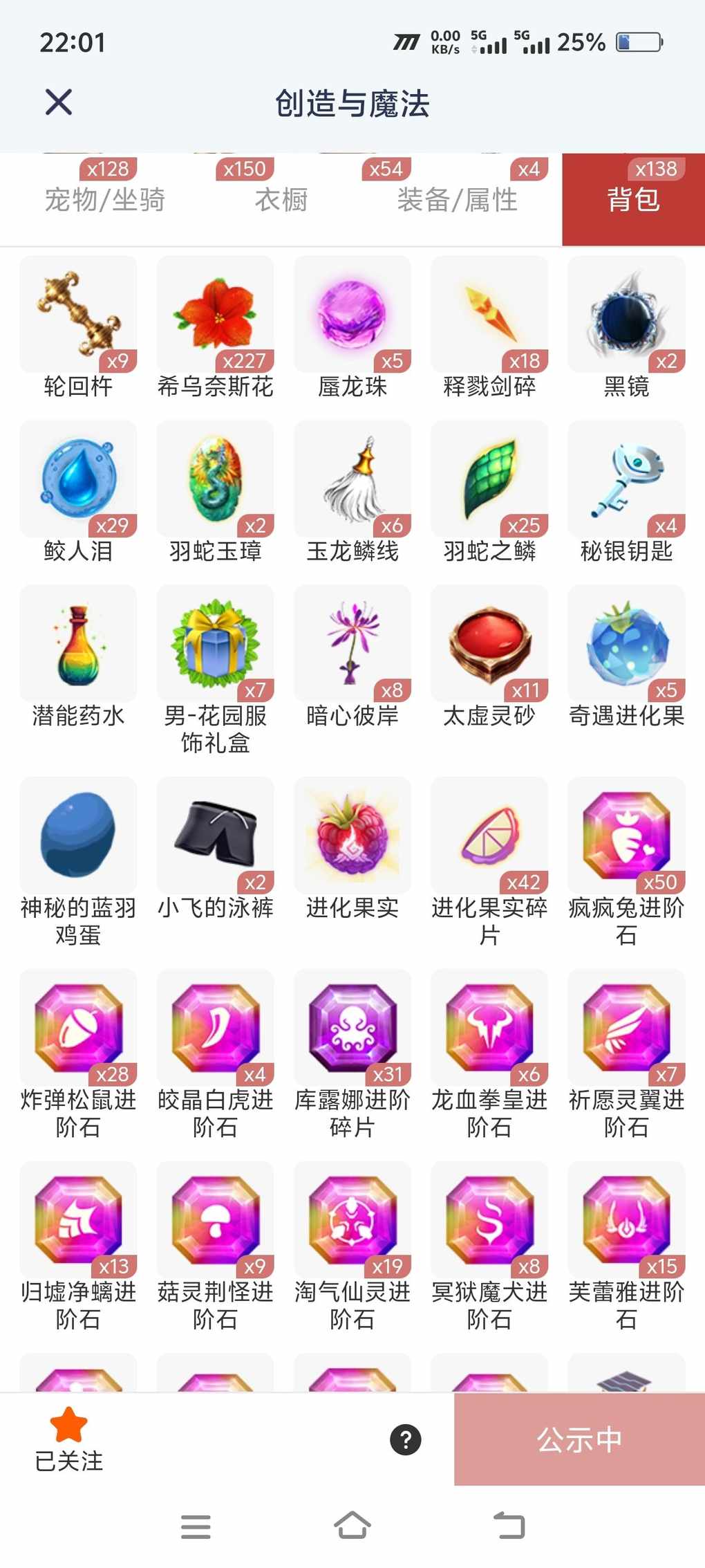
Task: Tap the 黑镜 item
Action: pos(626,315)
